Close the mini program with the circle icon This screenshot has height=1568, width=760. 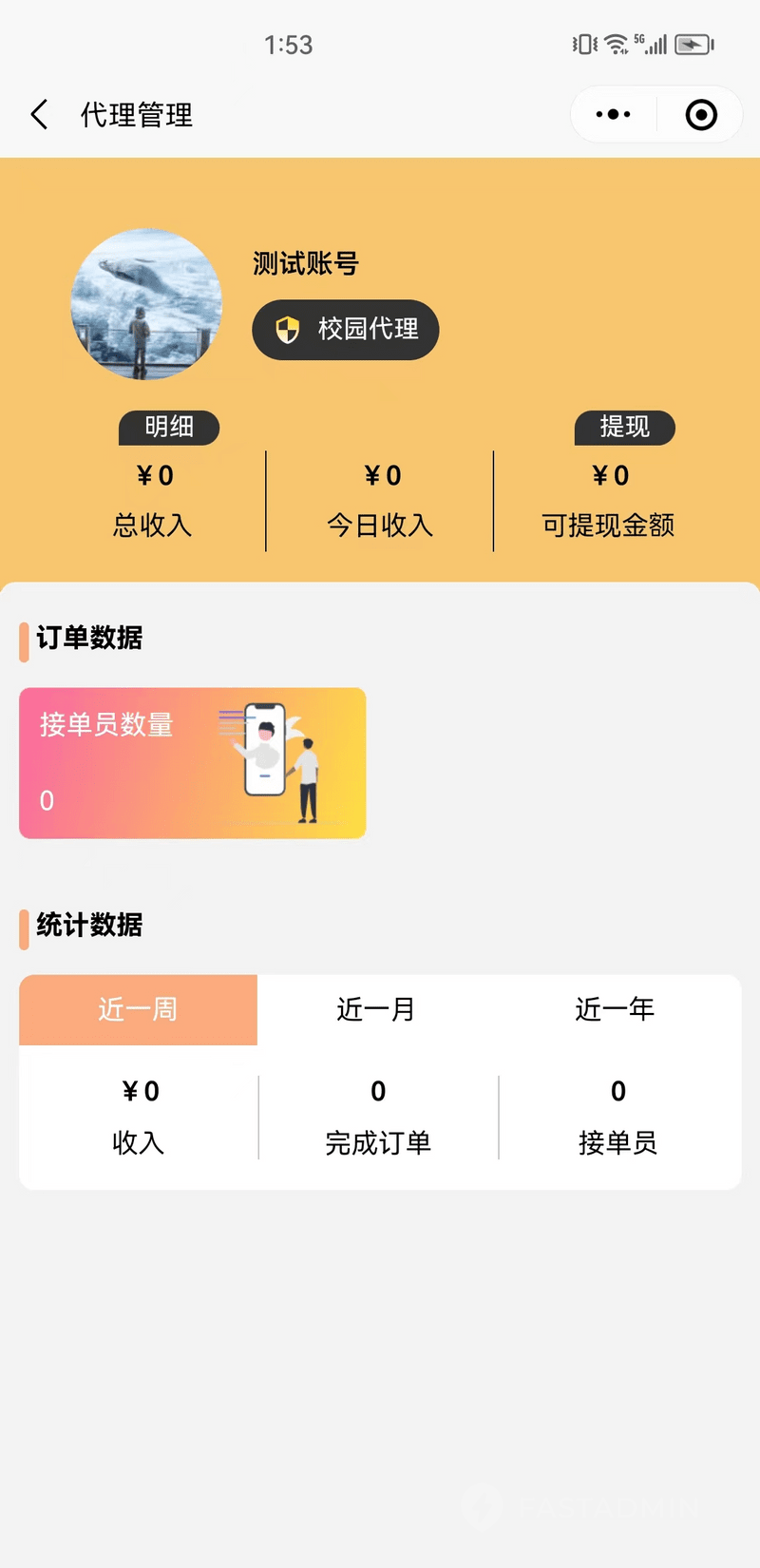tap(701, 115)
